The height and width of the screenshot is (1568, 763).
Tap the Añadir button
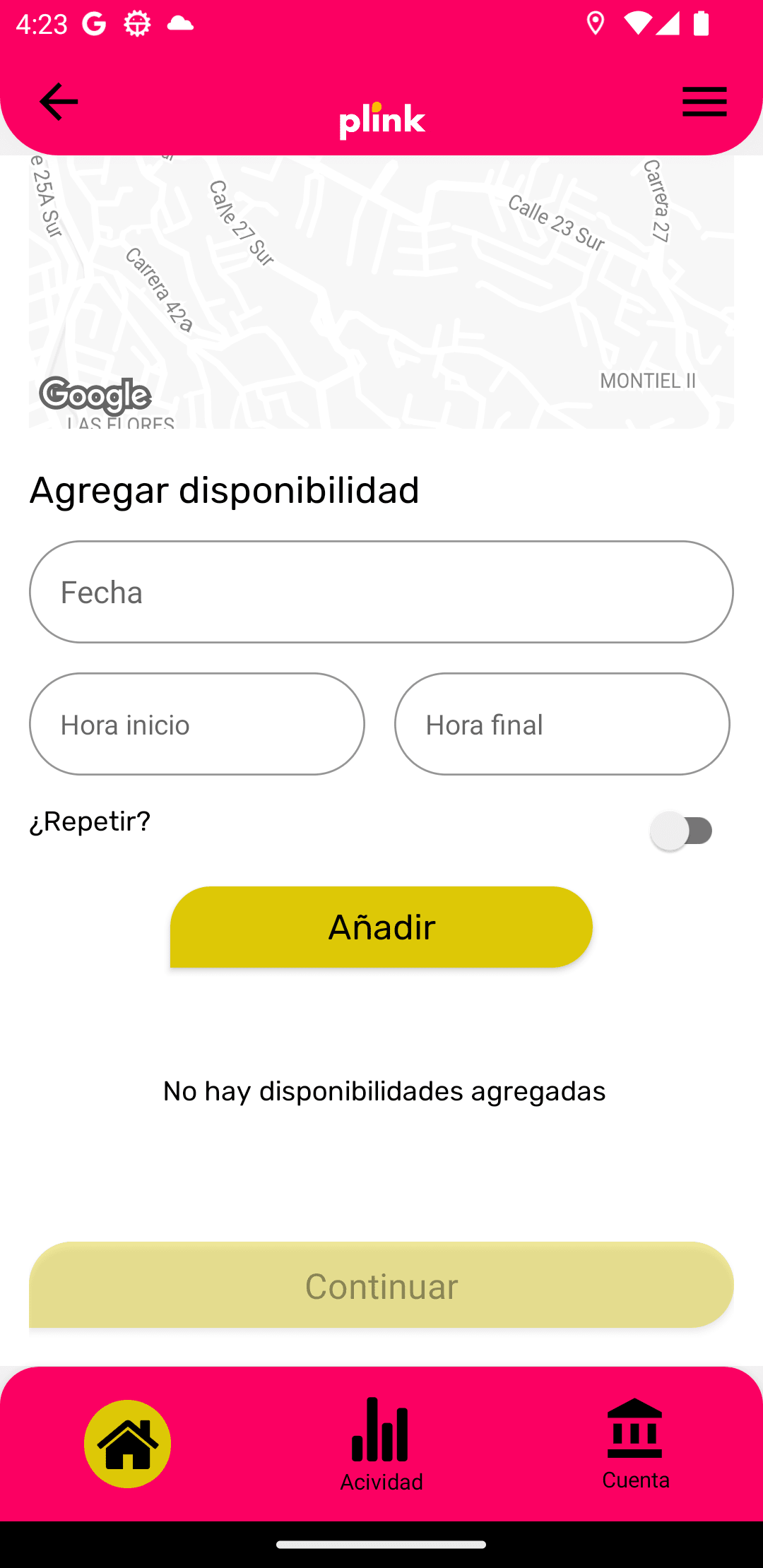tap(381, 927)
